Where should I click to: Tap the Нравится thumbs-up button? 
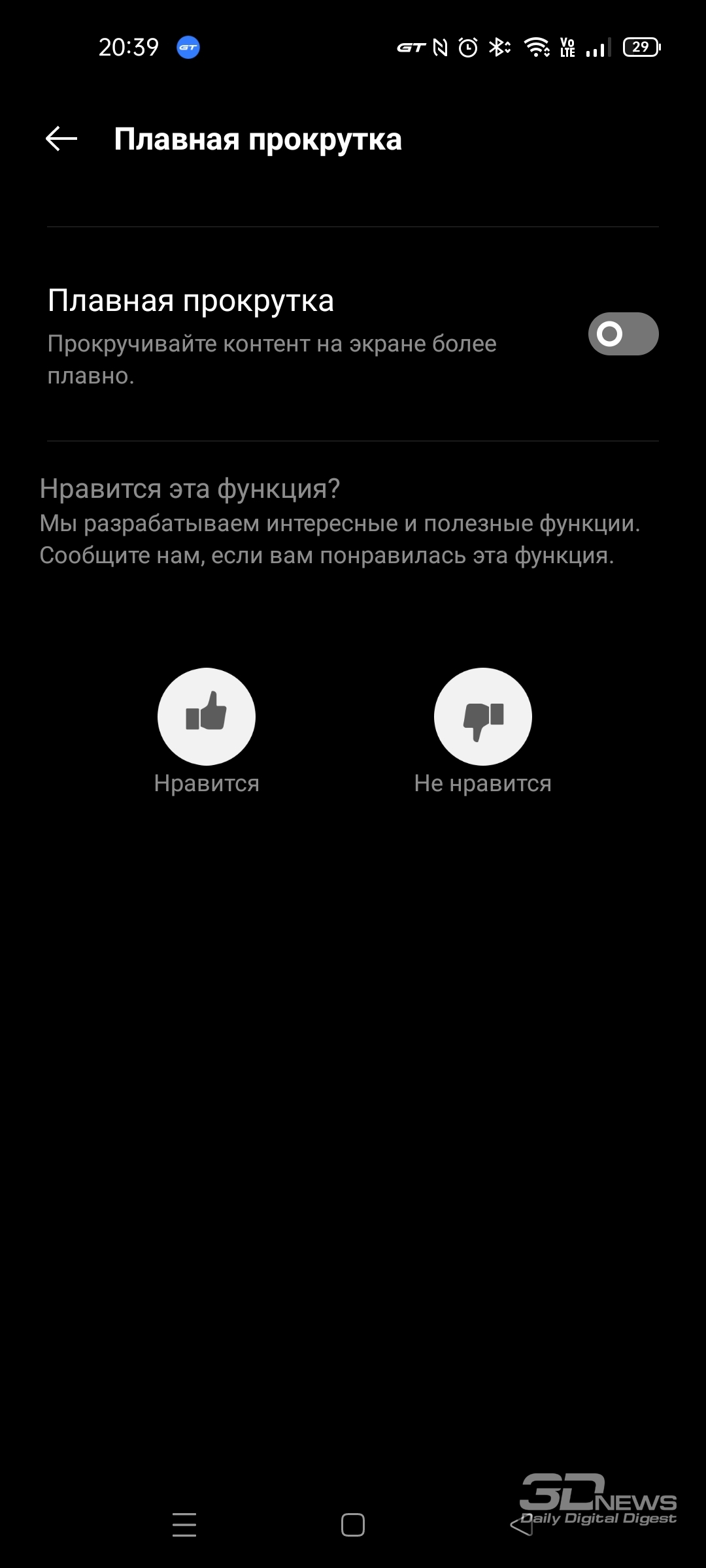click(207, 716)
